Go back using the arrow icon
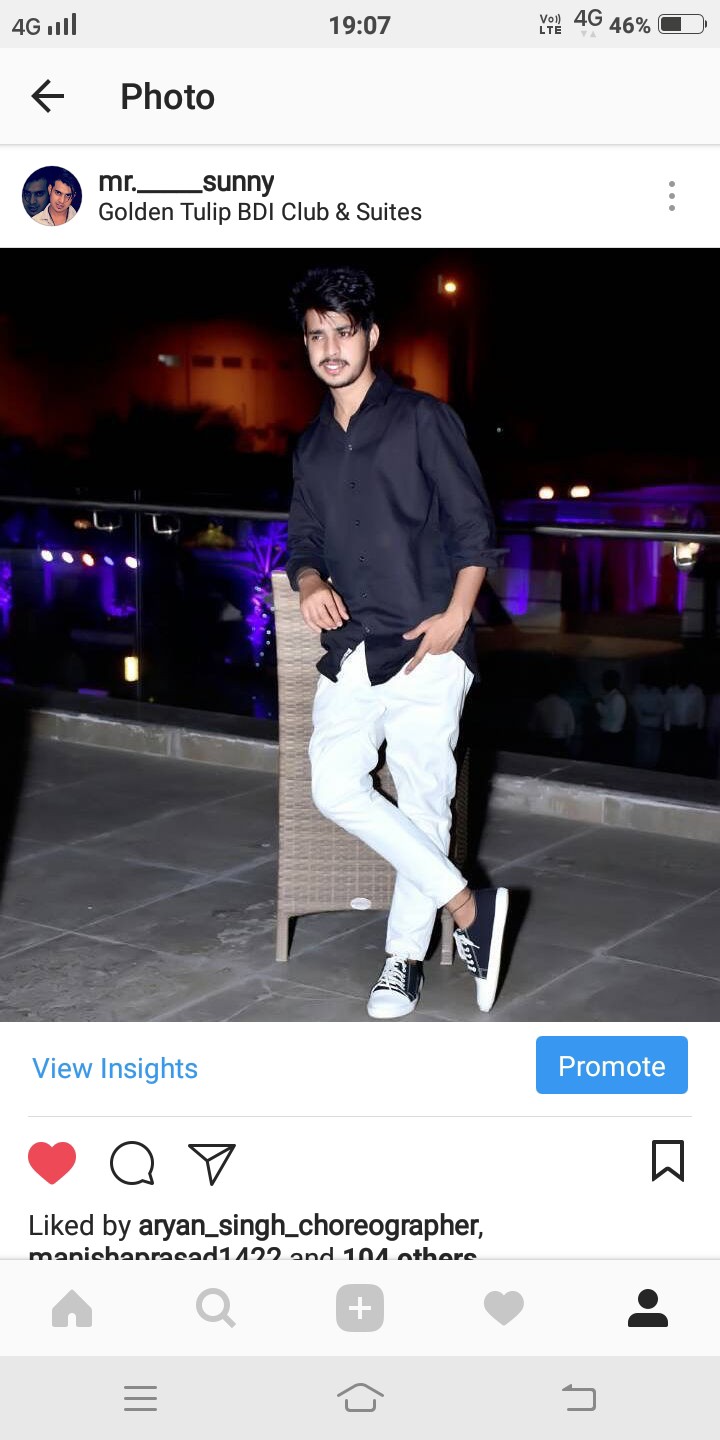 coord(47,97)
